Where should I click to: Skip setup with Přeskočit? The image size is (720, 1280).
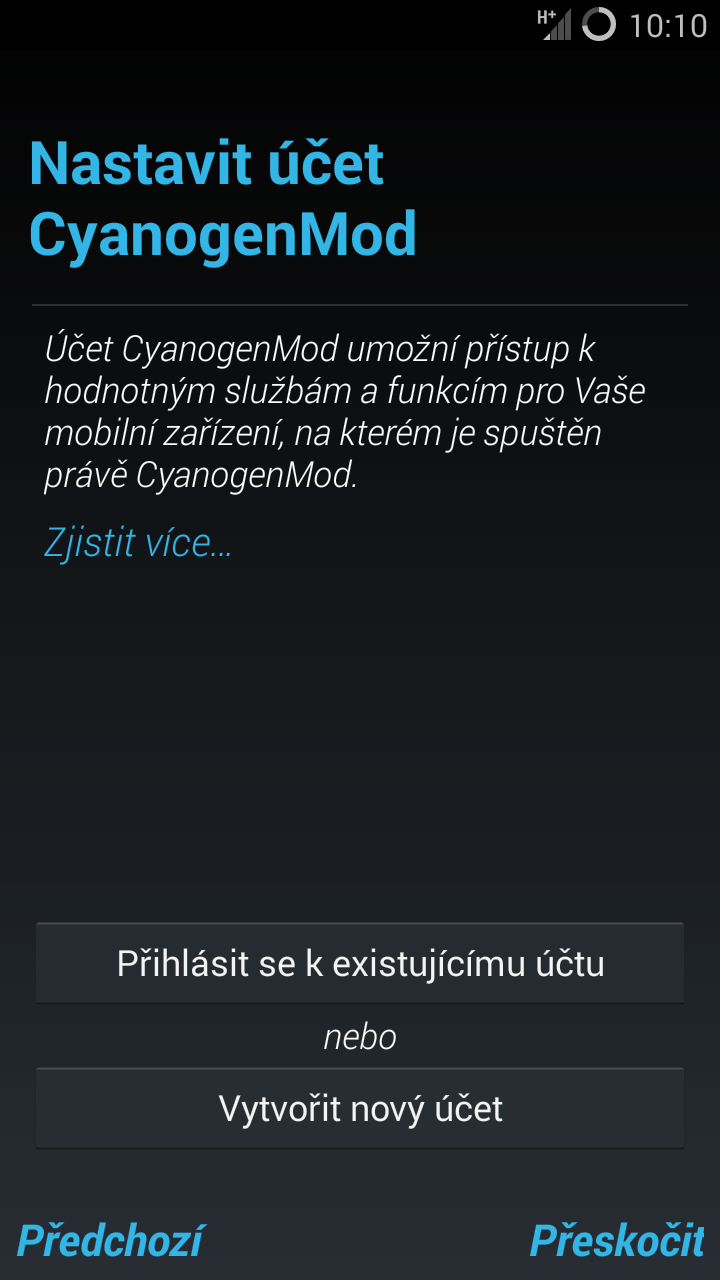617,1240
